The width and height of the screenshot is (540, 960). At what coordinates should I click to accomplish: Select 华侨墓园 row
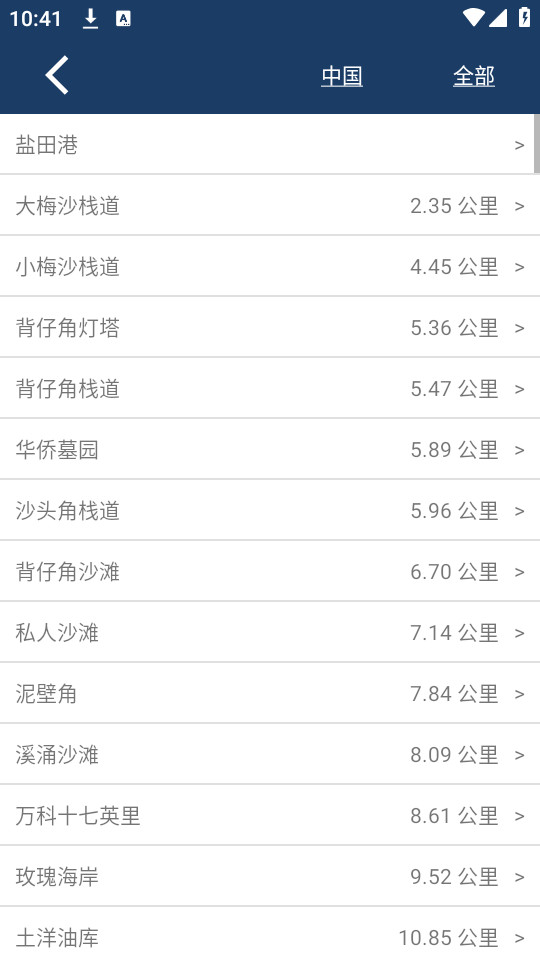click(270, 449)
